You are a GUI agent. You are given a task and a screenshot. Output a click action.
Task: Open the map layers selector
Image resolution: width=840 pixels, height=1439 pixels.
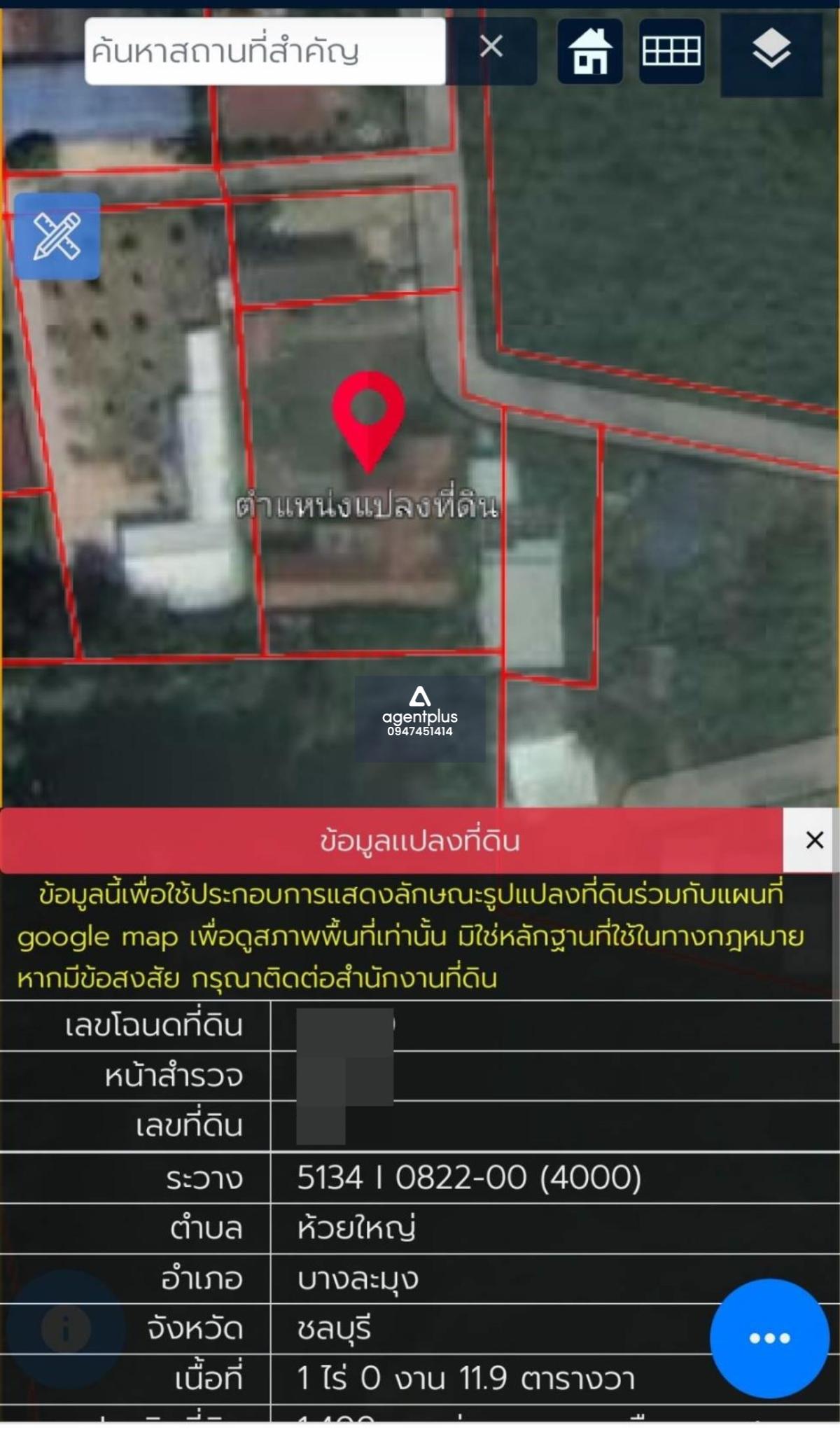pyautogui.click(x=771, y=52)
